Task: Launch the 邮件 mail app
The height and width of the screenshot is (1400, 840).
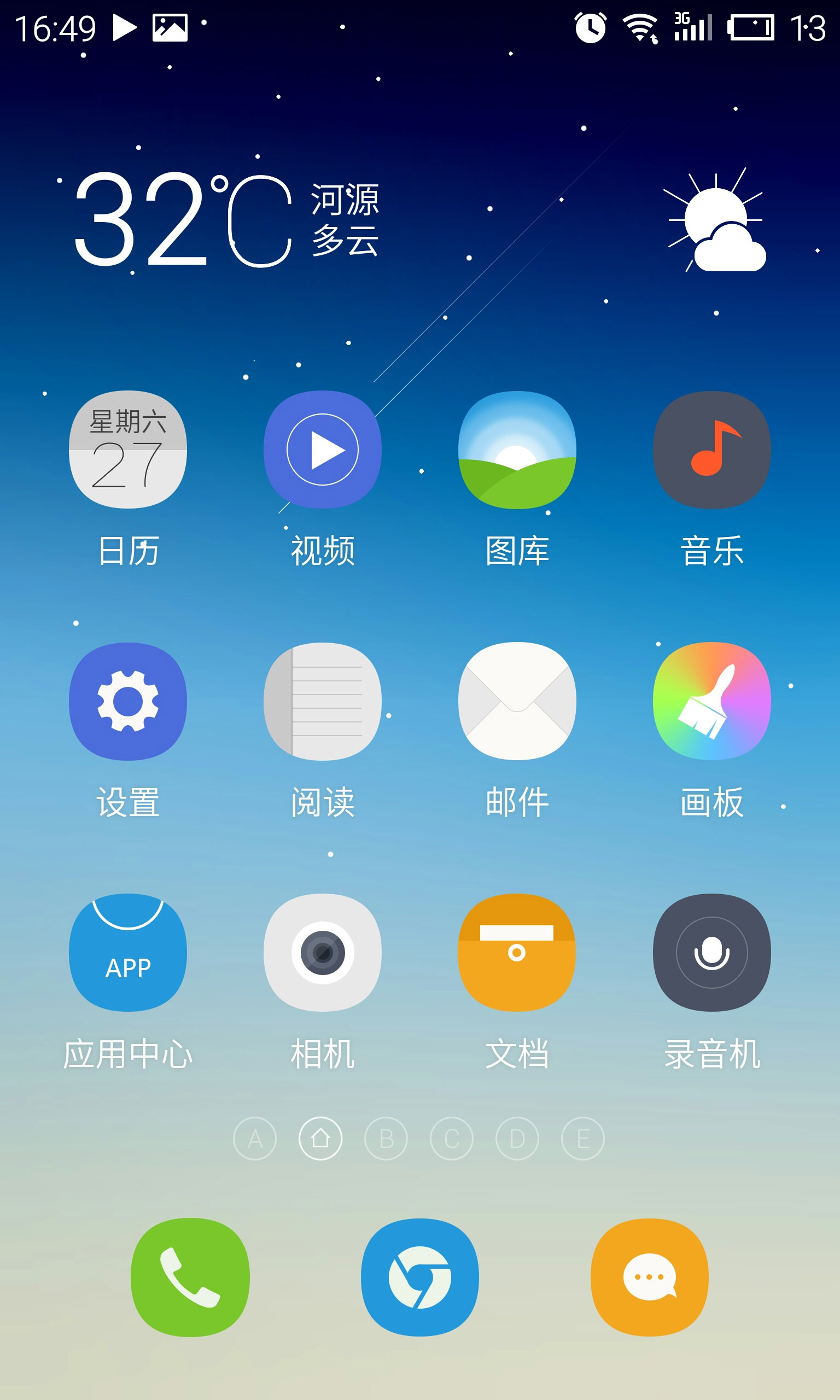Action: (517, 701)
